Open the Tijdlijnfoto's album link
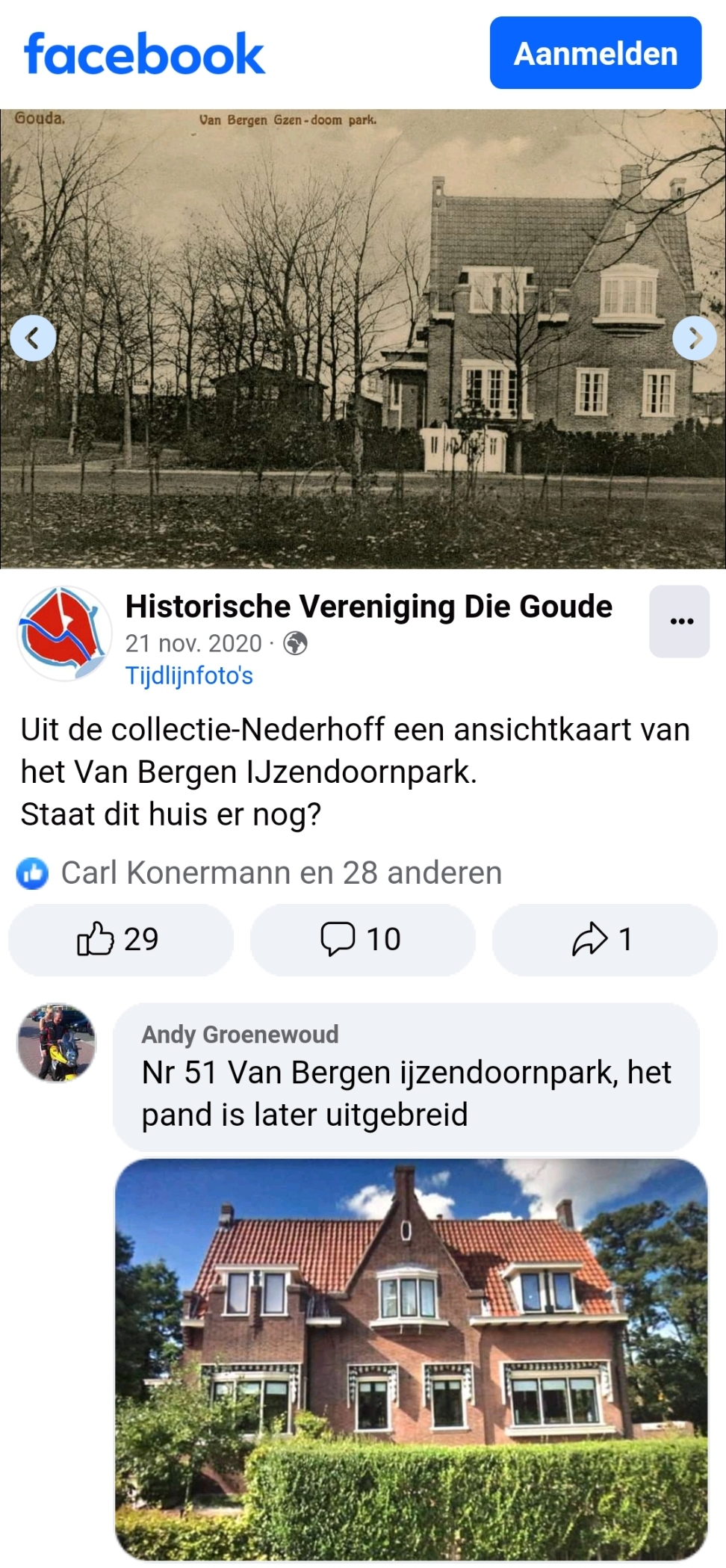Viewport: 726px width, 1568px height. click(x=189, y=675)
